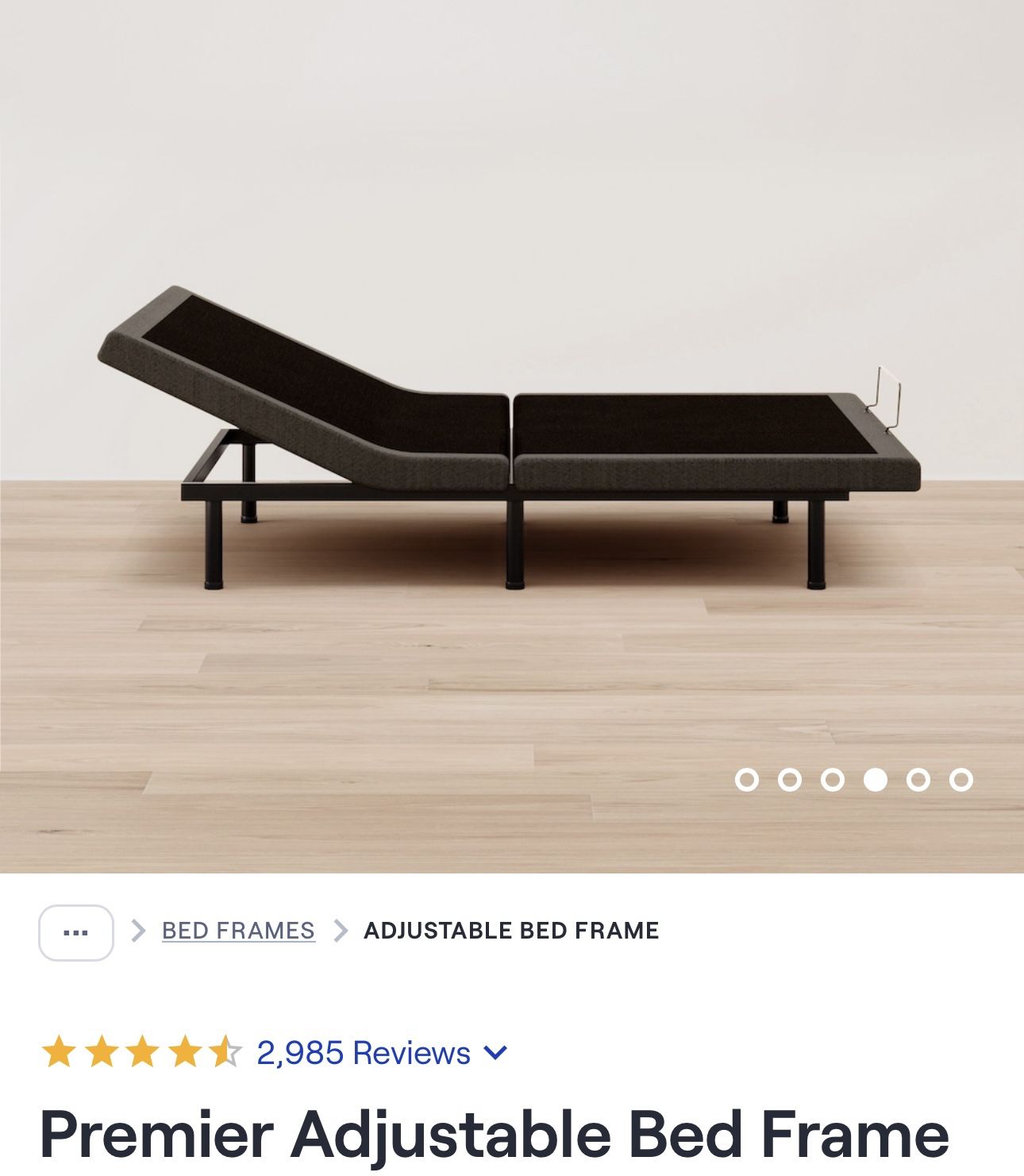The width and height of the screenshot is (1024, 1176).
Task: Expand the collapsed breadcrumb ellipsis button
Action: pos(75,932)
